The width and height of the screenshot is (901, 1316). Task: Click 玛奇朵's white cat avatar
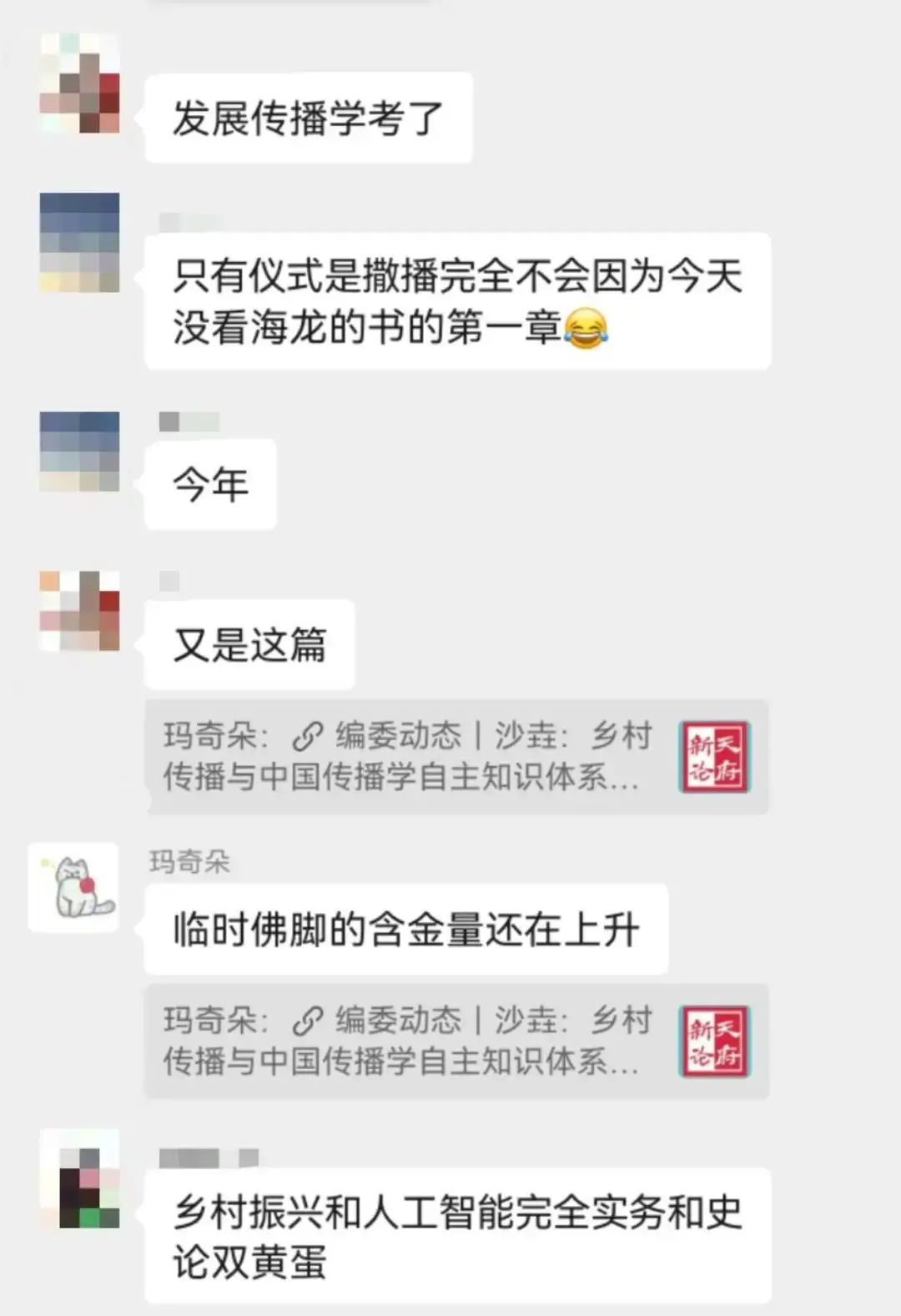[x=74, y=887]
